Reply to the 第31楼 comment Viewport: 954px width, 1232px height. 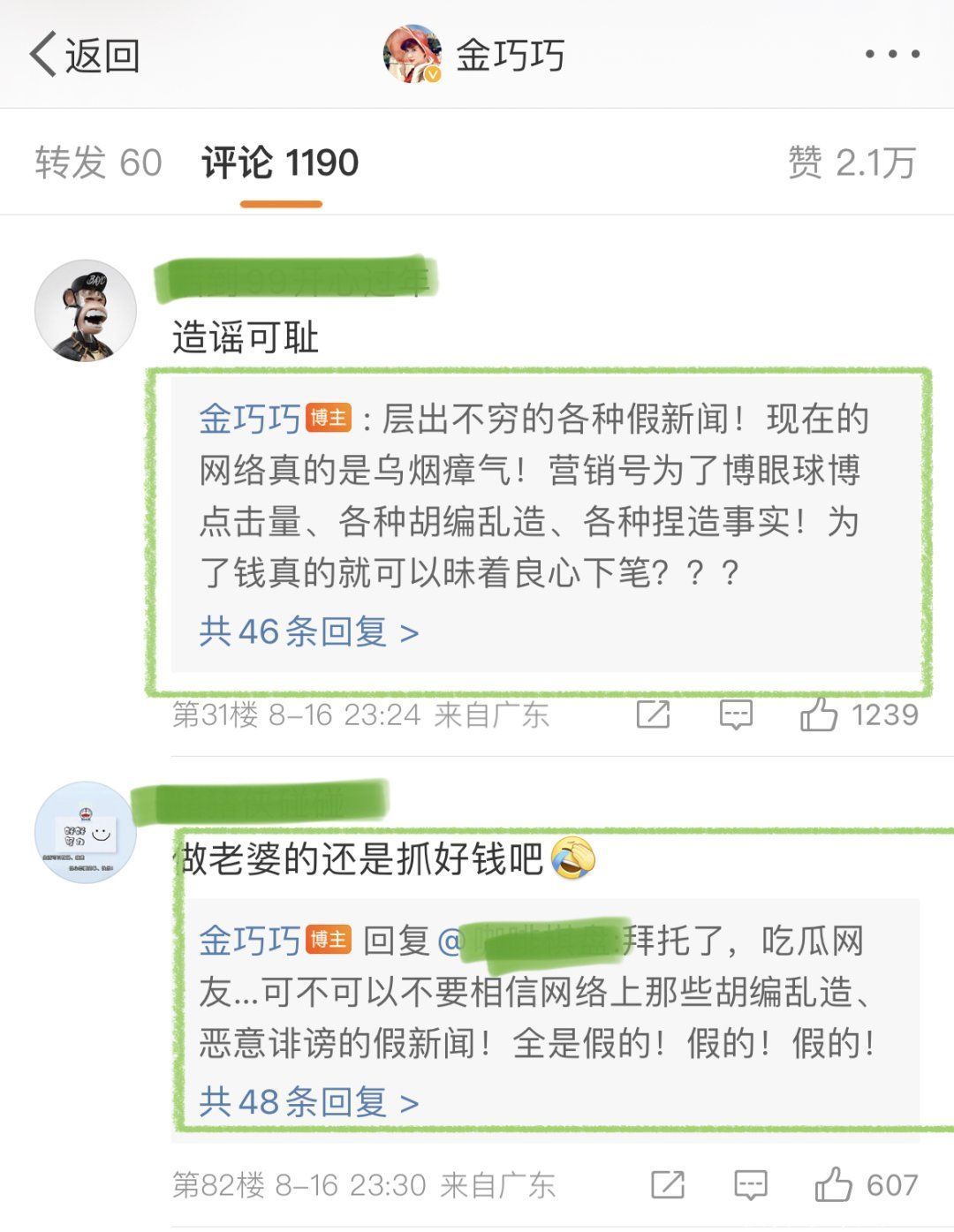pyautogui.click(x=735, y=714)
